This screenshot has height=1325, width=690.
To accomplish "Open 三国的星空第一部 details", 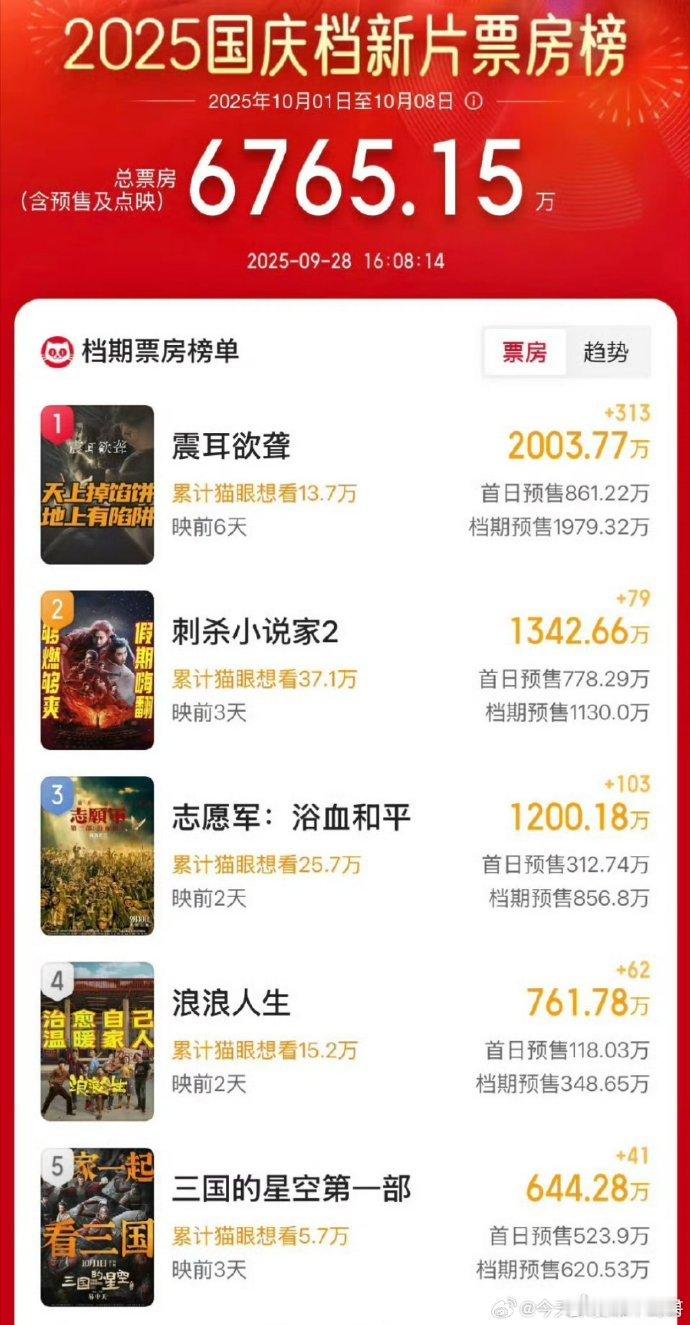I will (291, 1189).
